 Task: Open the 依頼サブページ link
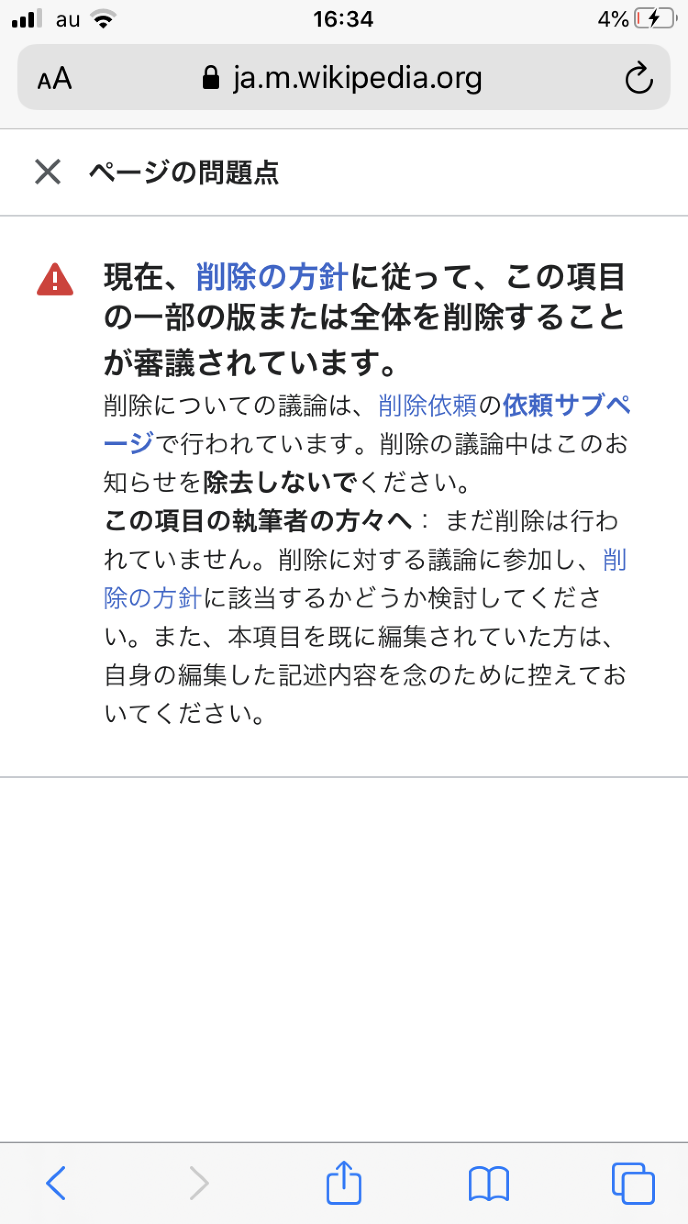click(x=565, y=405)
